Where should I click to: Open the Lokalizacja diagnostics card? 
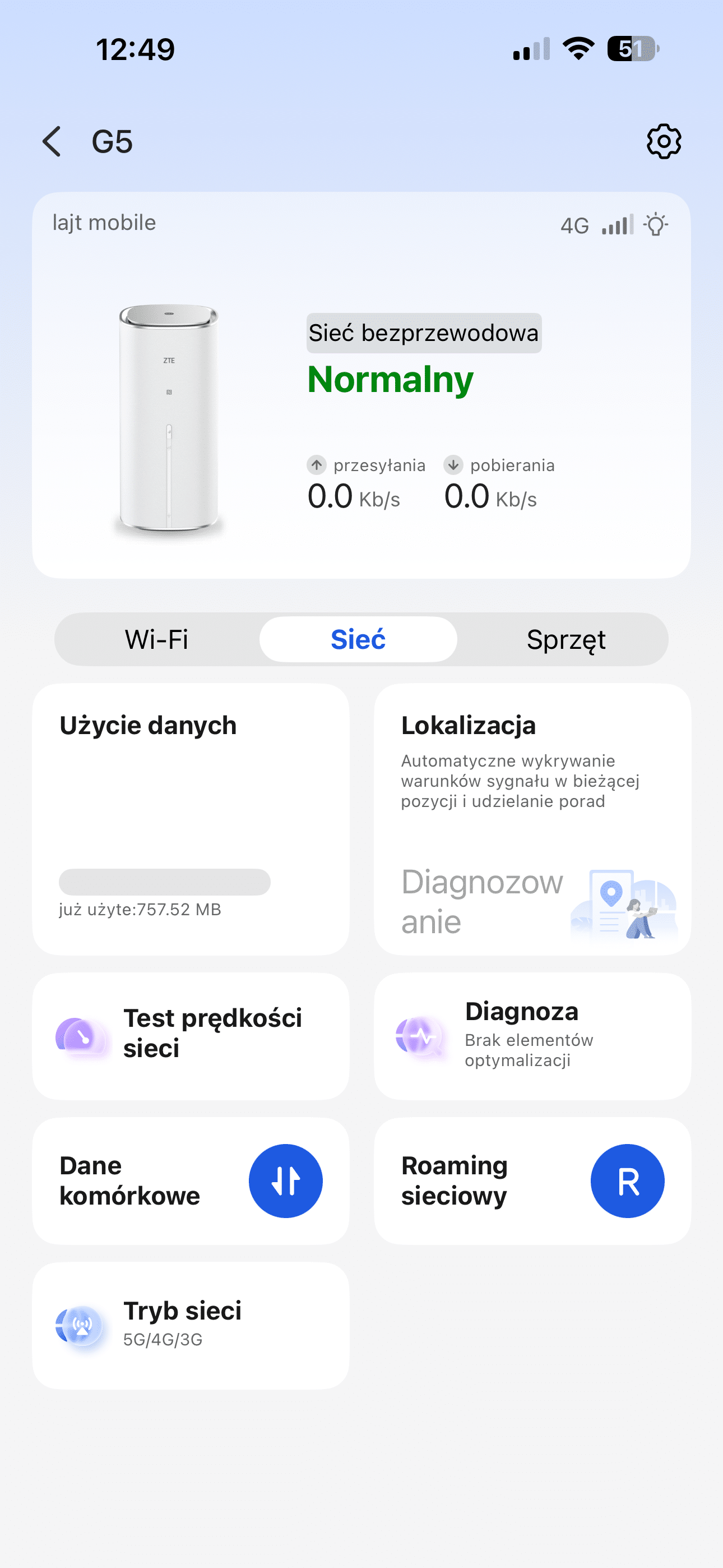(532, 819)
